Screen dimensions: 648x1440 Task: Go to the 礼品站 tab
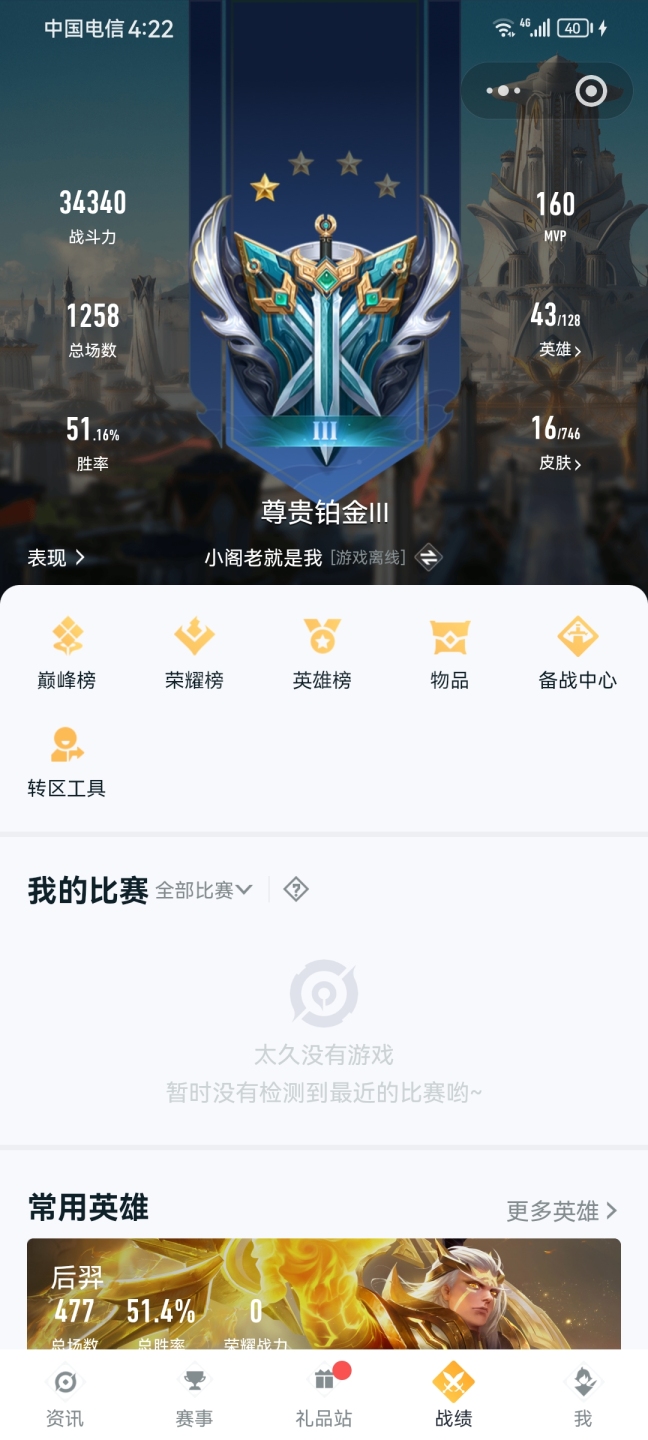[x=323, y=1397]
